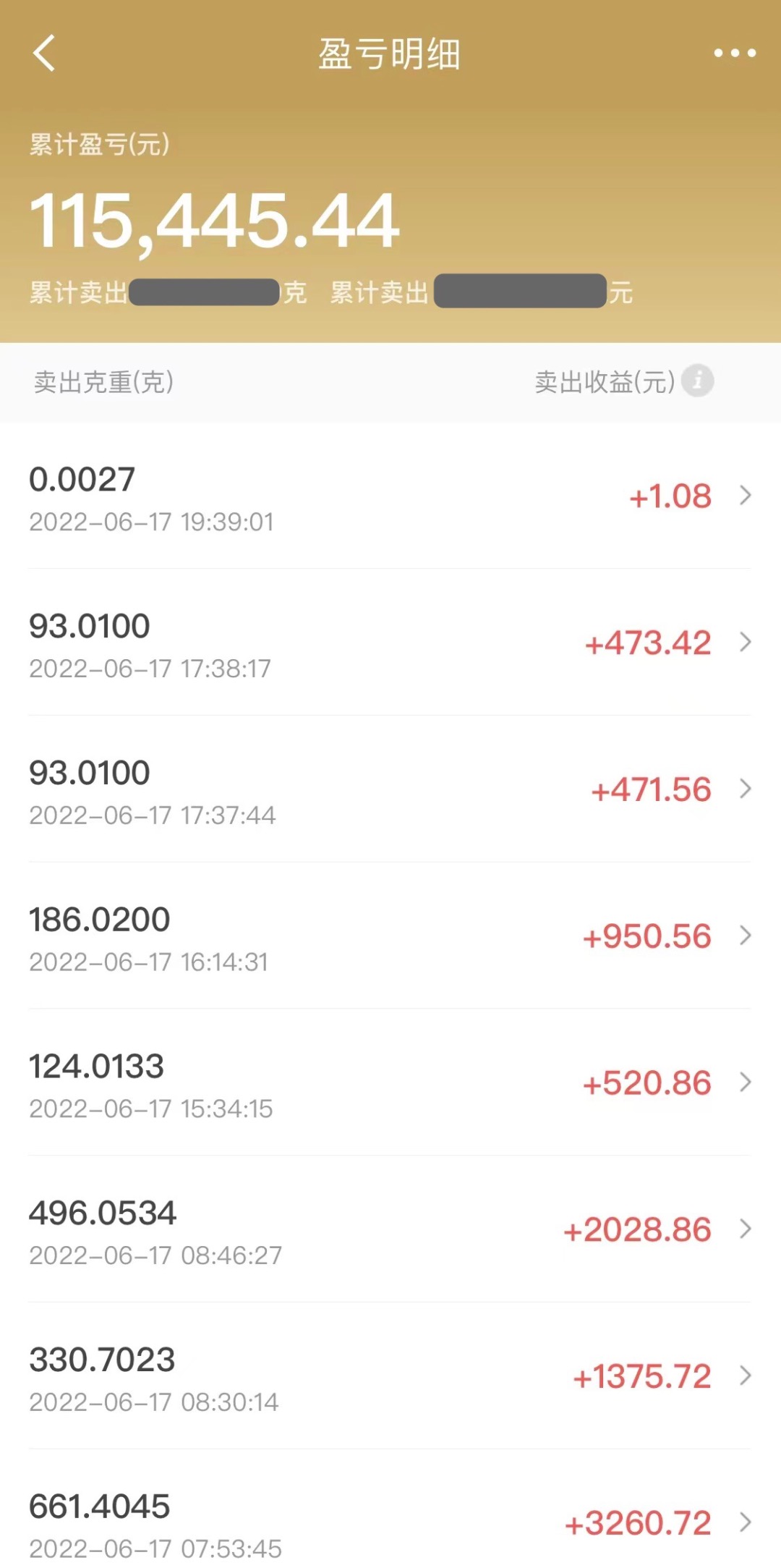Open the 124.0133 gram sale record
The width and height of the screenshot is (781, 1568).
pyautogui.click(x=96, y=1064)
